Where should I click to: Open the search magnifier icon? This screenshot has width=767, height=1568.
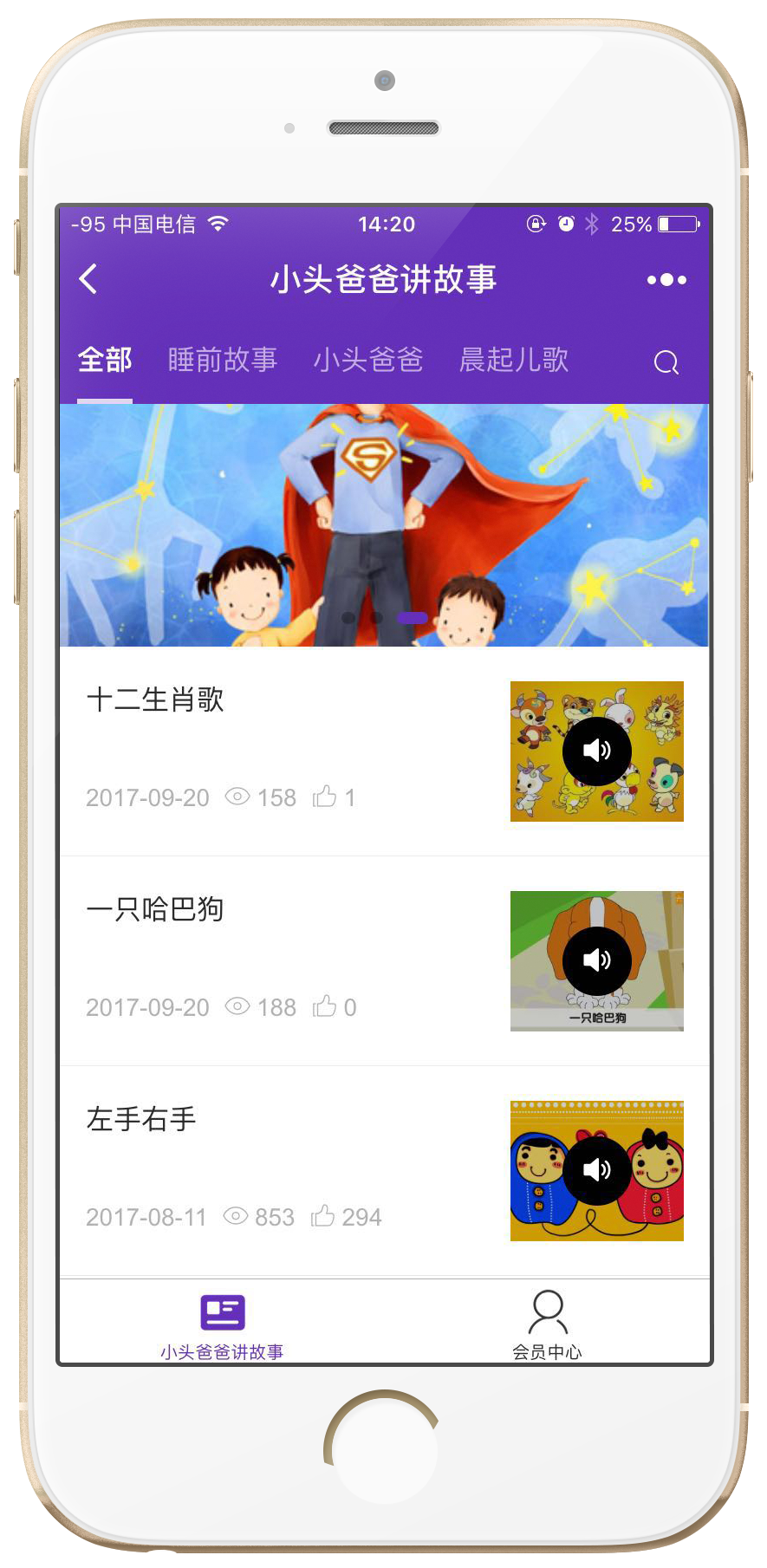click(666, 362)
